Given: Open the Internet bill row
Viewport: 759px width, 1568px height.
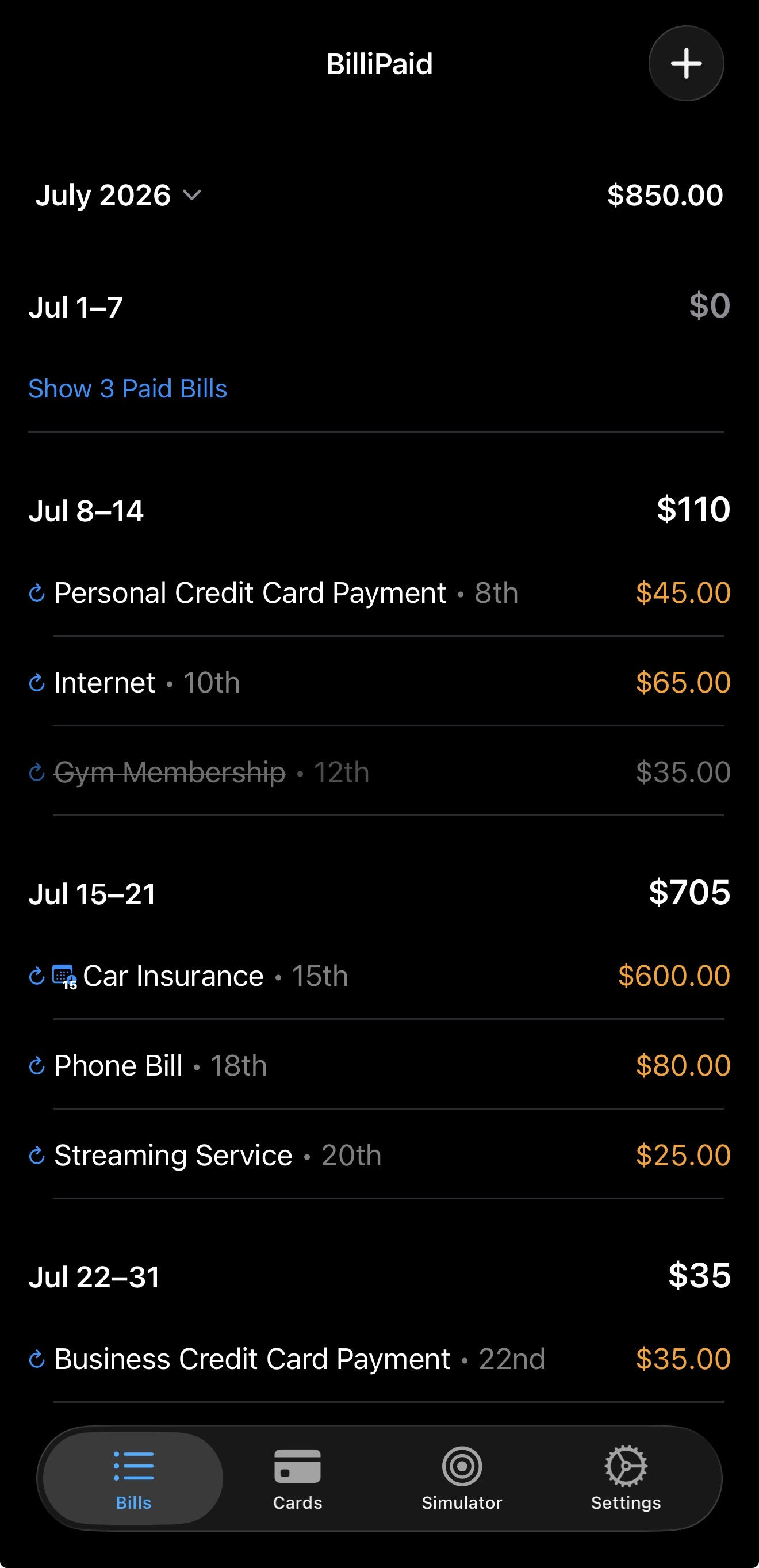Looking at the screenshot, I should 379,682.
